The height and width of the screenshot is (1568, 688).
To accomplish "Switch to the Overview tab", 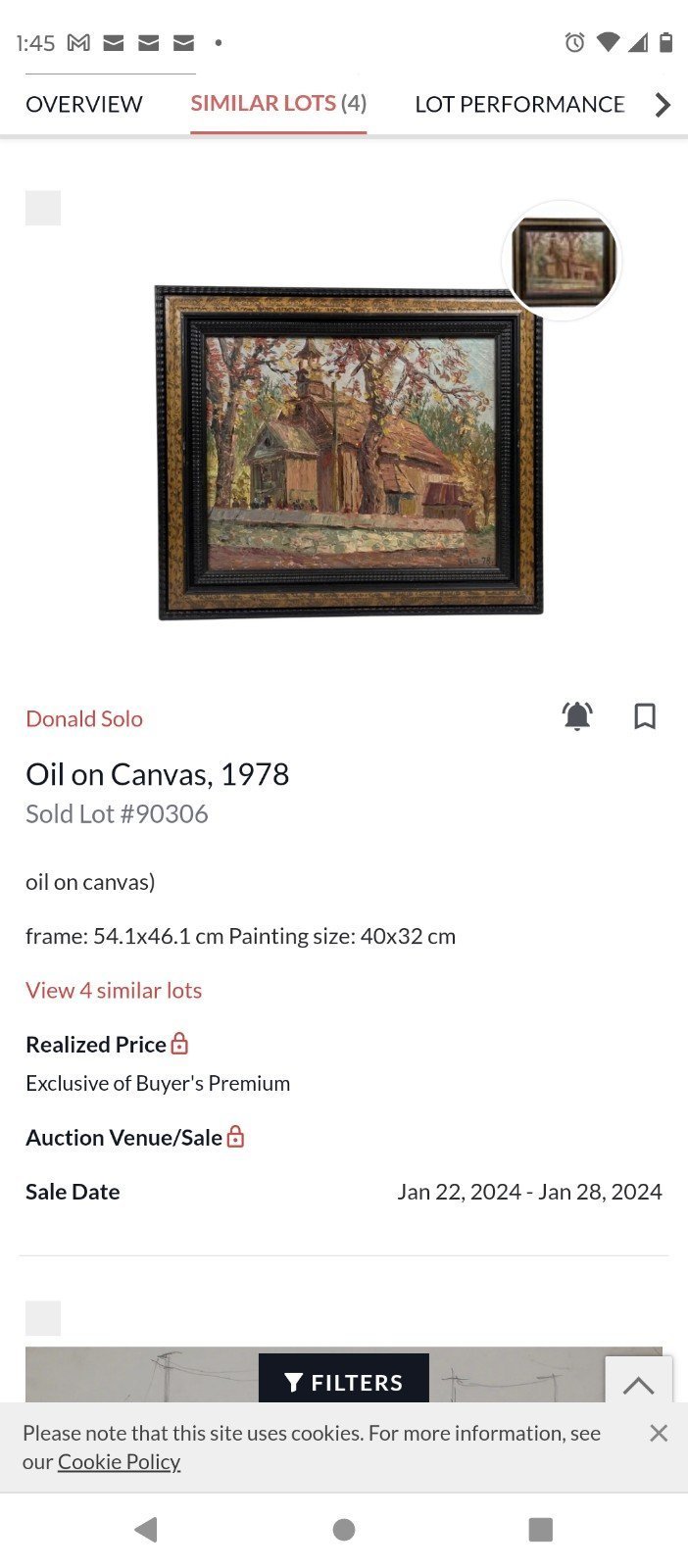I will point(84,104).
